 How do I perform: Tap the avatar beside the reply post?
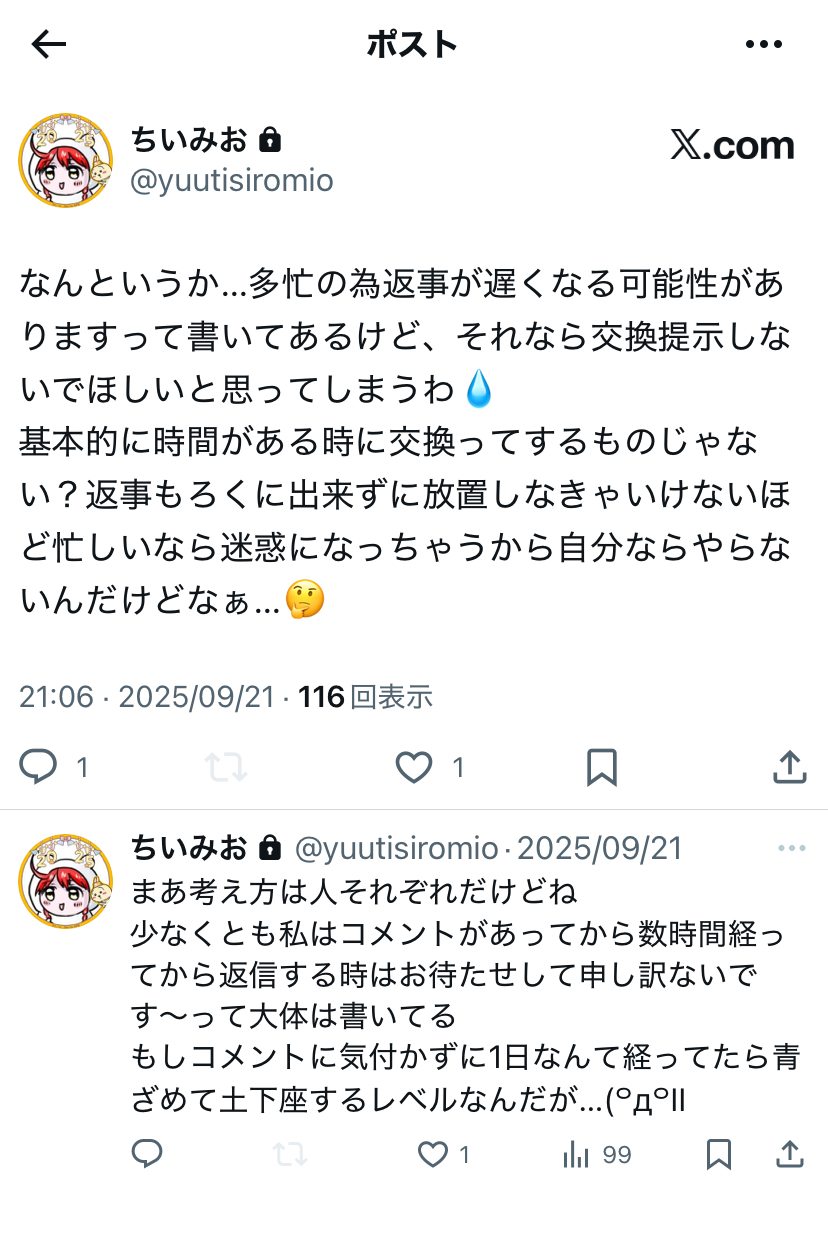coord(66,881)
